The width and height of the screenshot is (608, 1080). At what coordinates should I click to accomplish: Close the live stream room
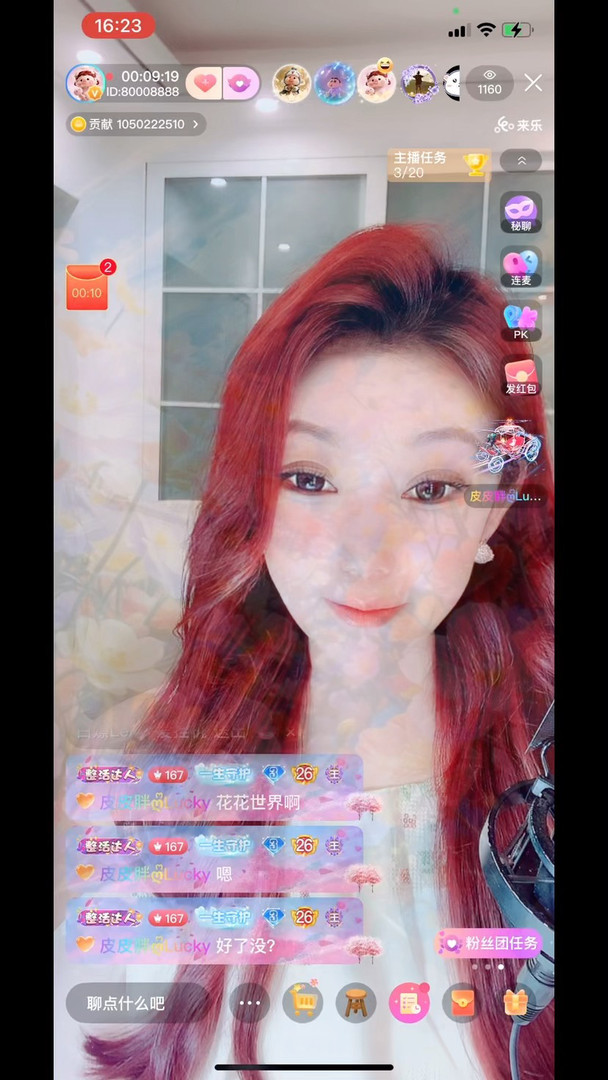(534, 83)
